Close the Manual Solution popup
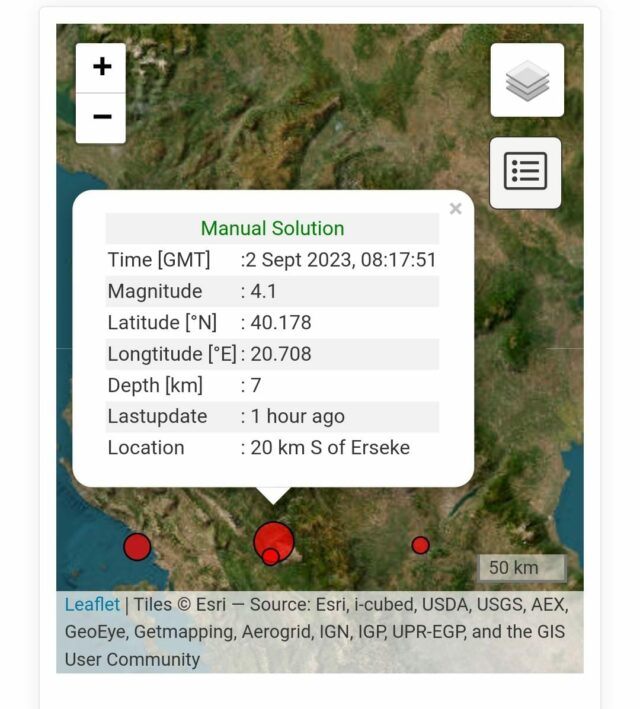Image resolution: width=640 pixels, height=709 pixels. click(x=456, y=209)
